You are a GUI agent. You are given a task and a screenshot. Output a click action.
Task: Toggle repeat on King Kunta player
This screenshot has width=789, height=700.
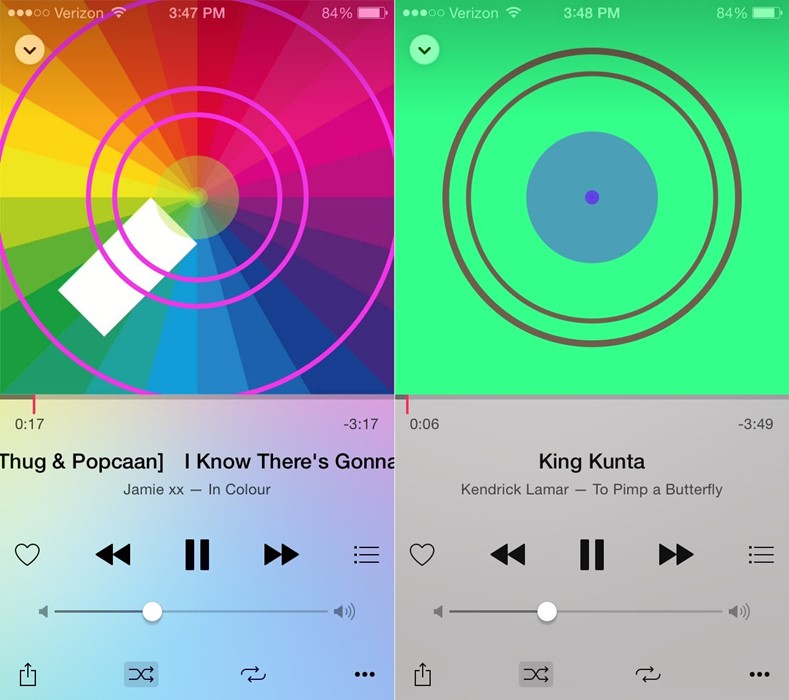[x=648, y=675]
